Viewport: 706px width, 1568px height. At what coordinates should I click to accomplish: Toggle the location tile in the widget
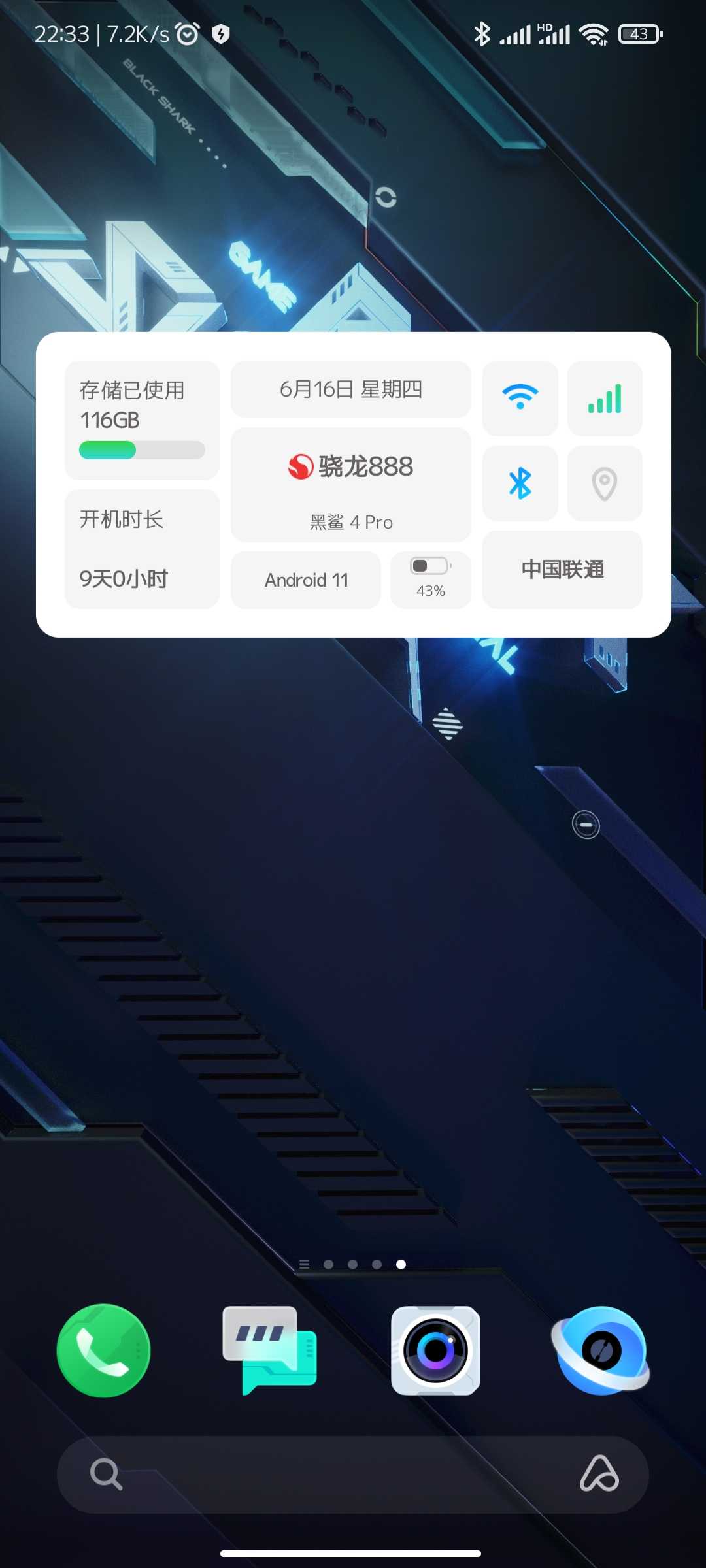click(x=605, y=483)
